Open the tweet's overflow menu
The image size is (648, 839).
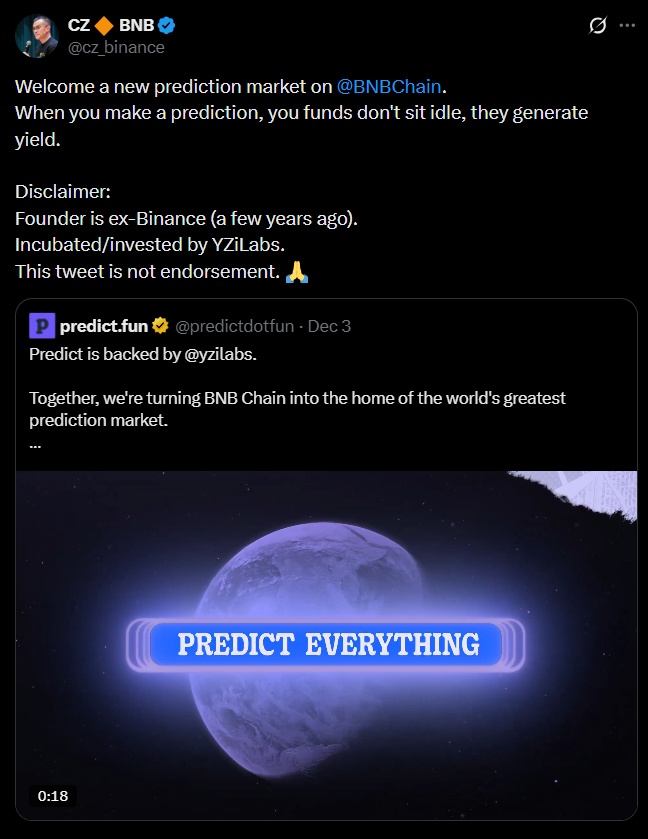tap(627, 26)
